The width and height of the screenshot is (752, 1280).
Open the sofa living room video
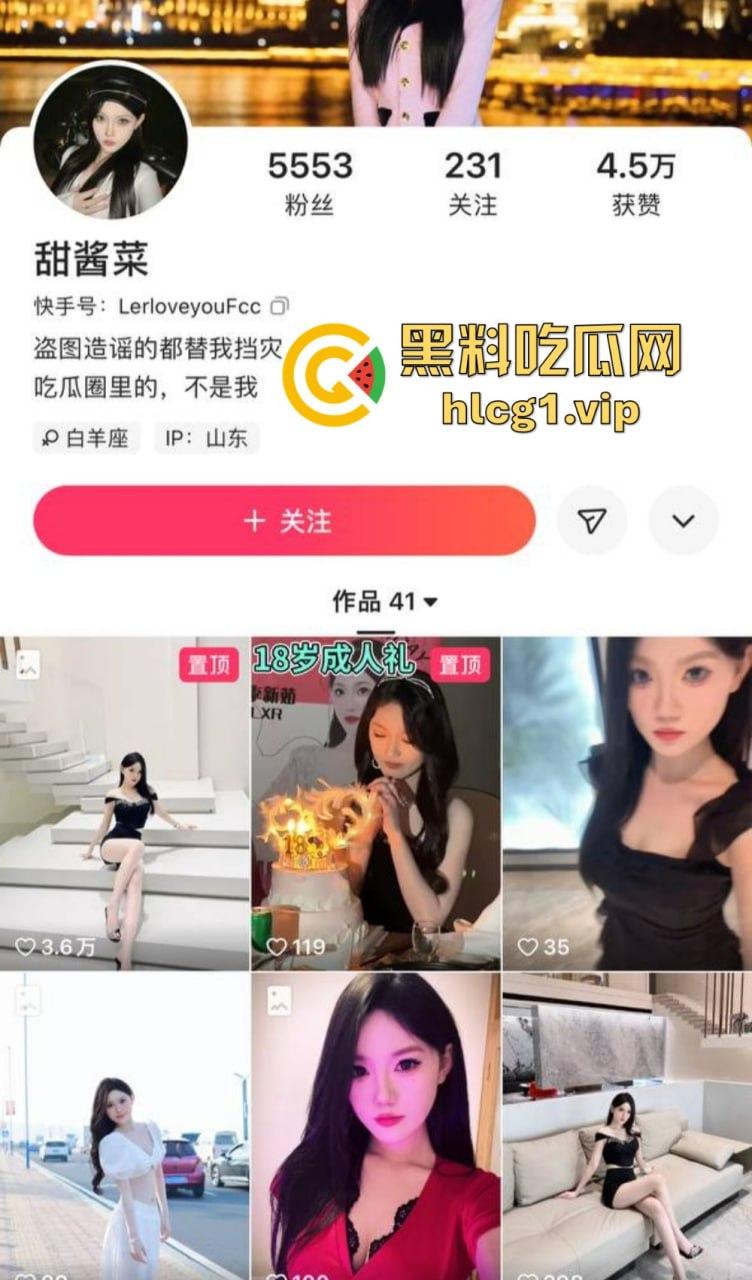pos(627,1125)
